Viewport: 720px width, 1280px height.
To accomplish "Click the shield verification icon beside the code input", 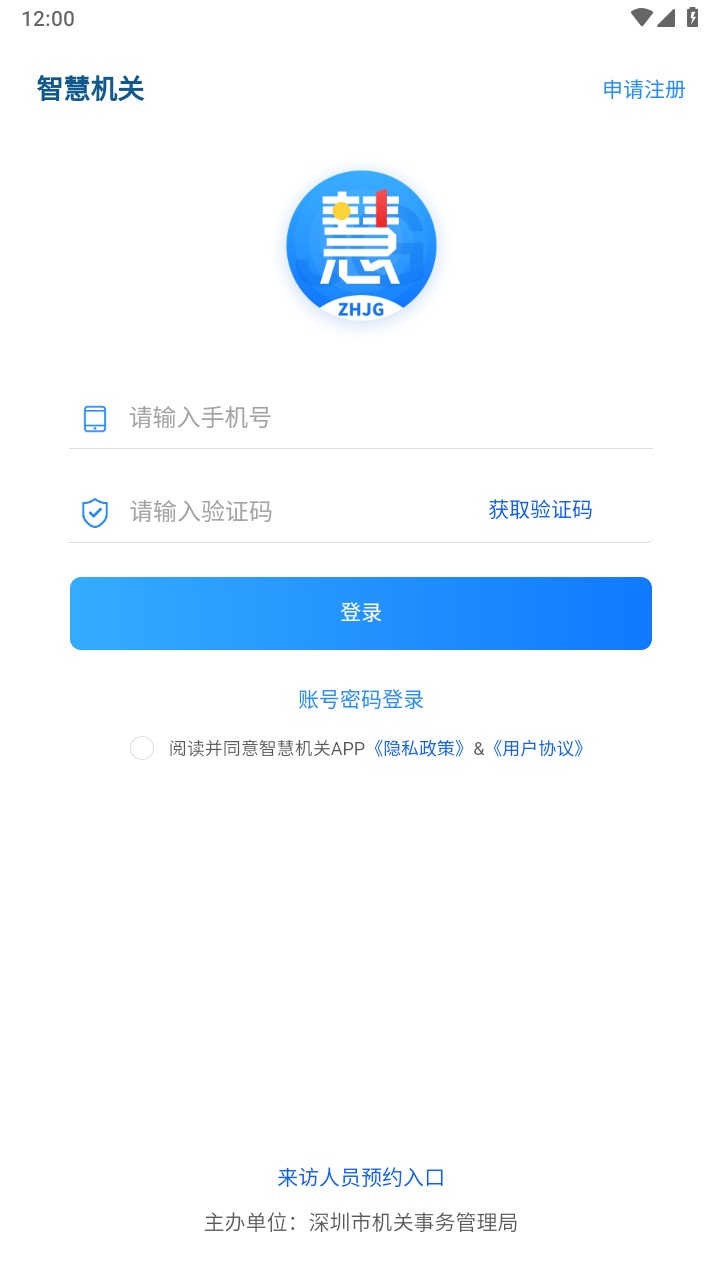I will pyautogui.click(x=94, y=511).
